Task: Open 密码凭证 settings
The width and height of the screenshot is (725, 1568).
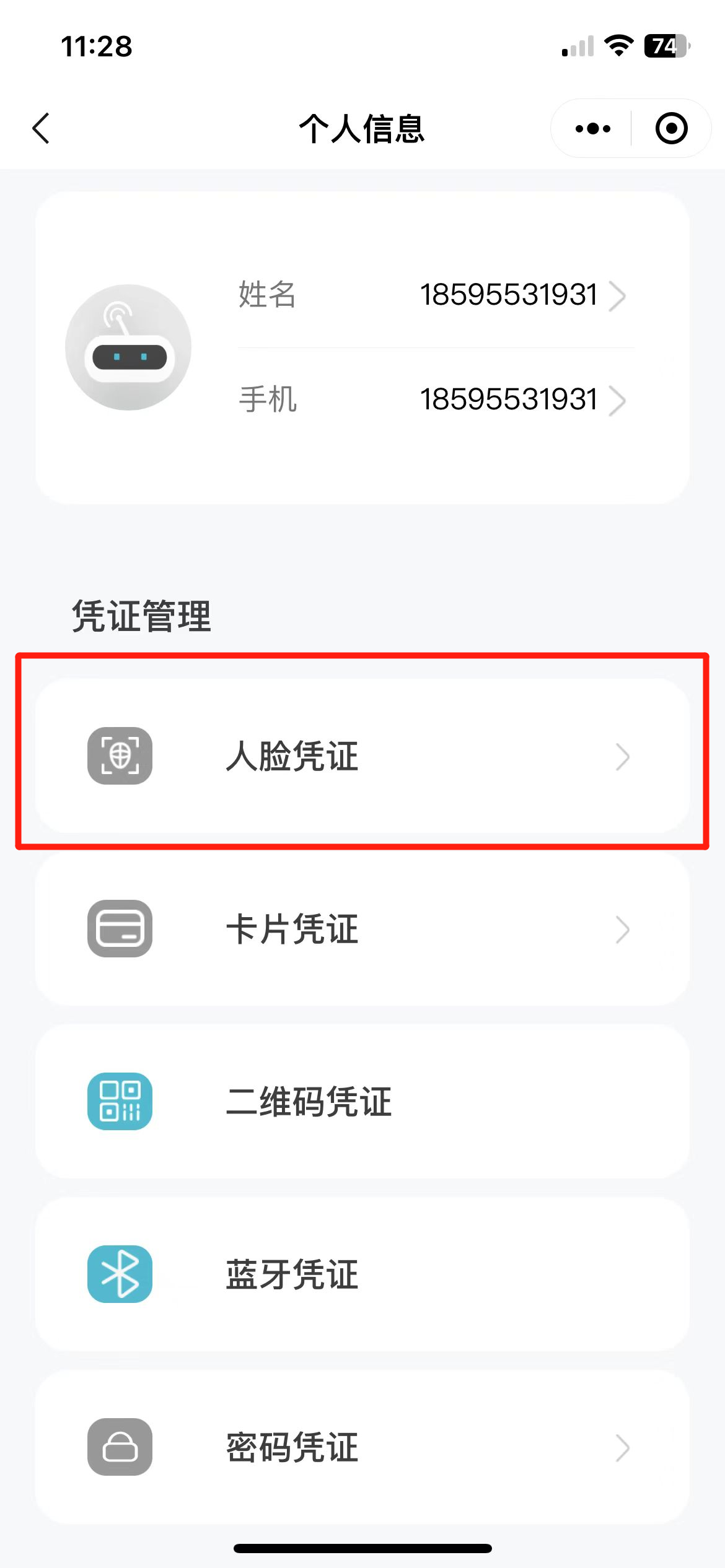Action: pyautogui.click(x=362, y=1447)
